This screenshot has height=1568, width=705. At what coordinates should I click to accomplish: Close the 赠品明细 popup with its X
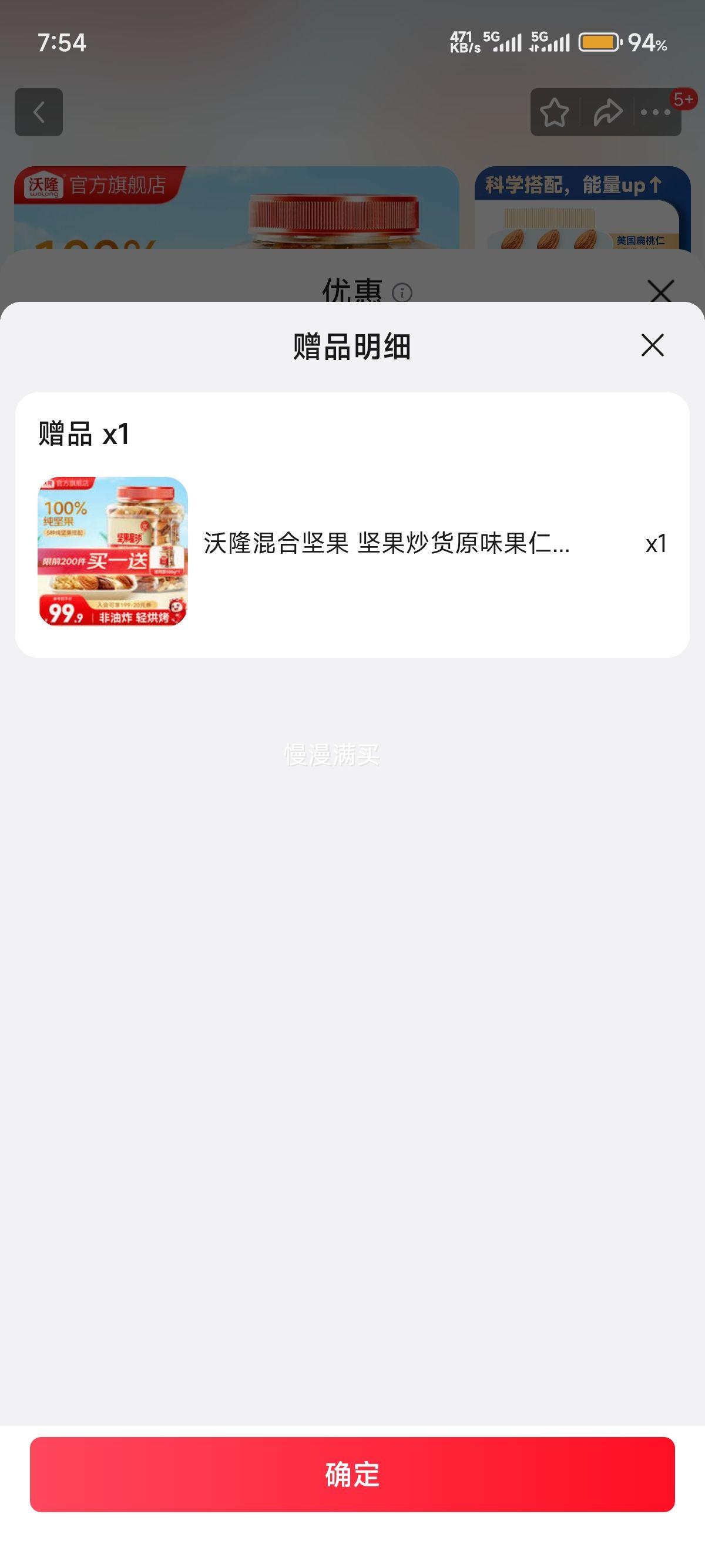pos(651,346)
